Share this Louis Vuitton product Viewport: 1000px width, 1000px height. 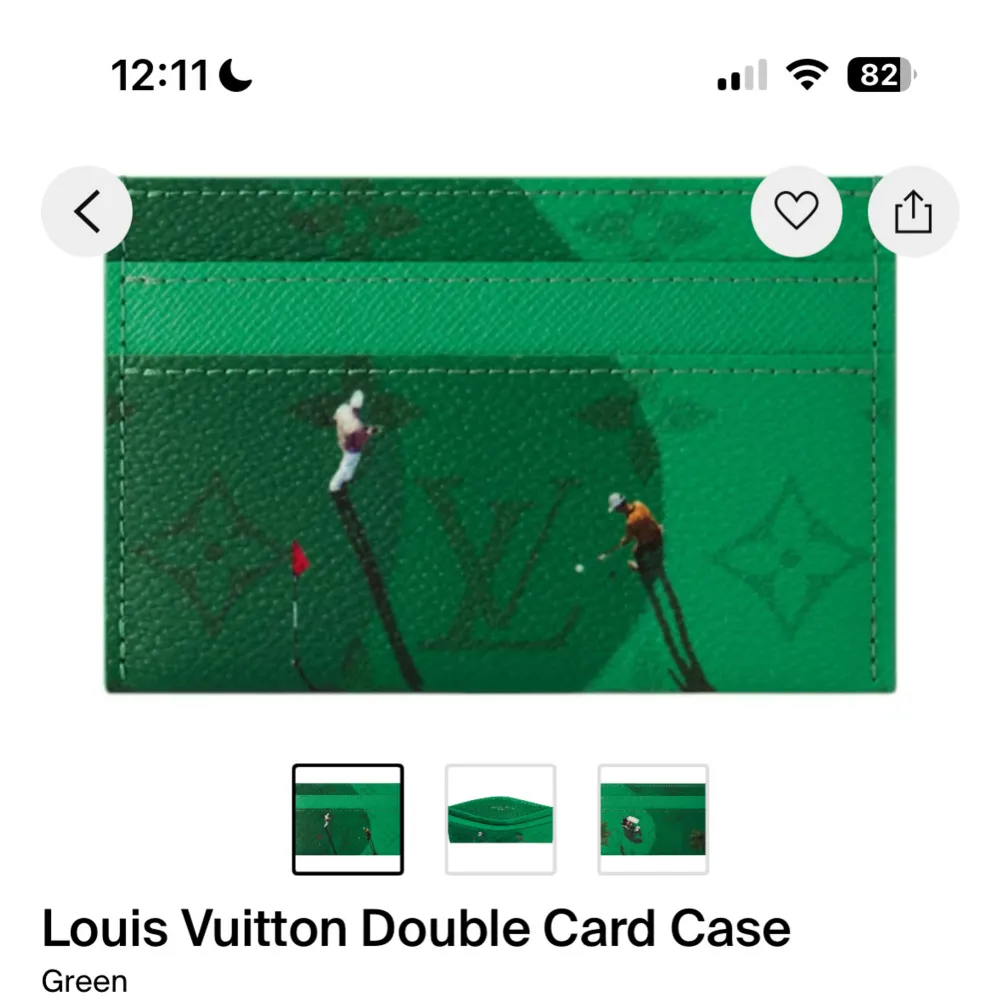913,212
